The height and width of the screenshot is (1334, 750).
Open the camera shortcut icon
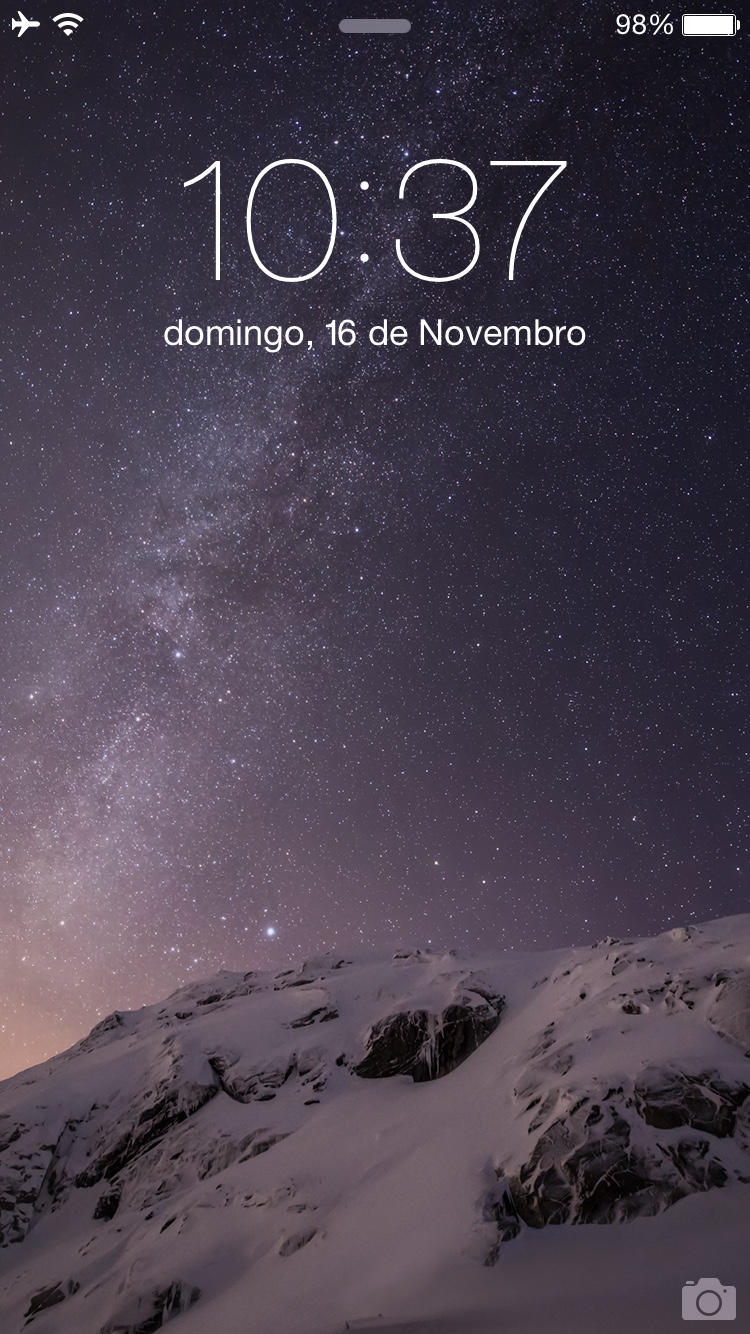pyautogui.click(x=709, y=1298)
